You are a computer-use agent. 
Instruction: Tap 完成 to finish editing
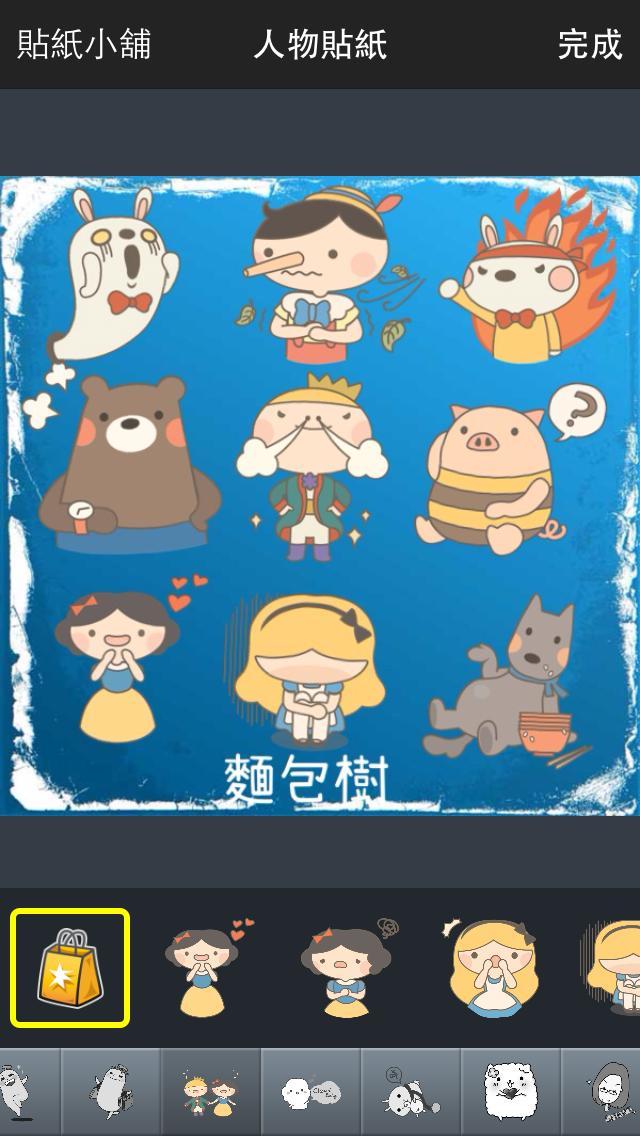tap(589, 45)
